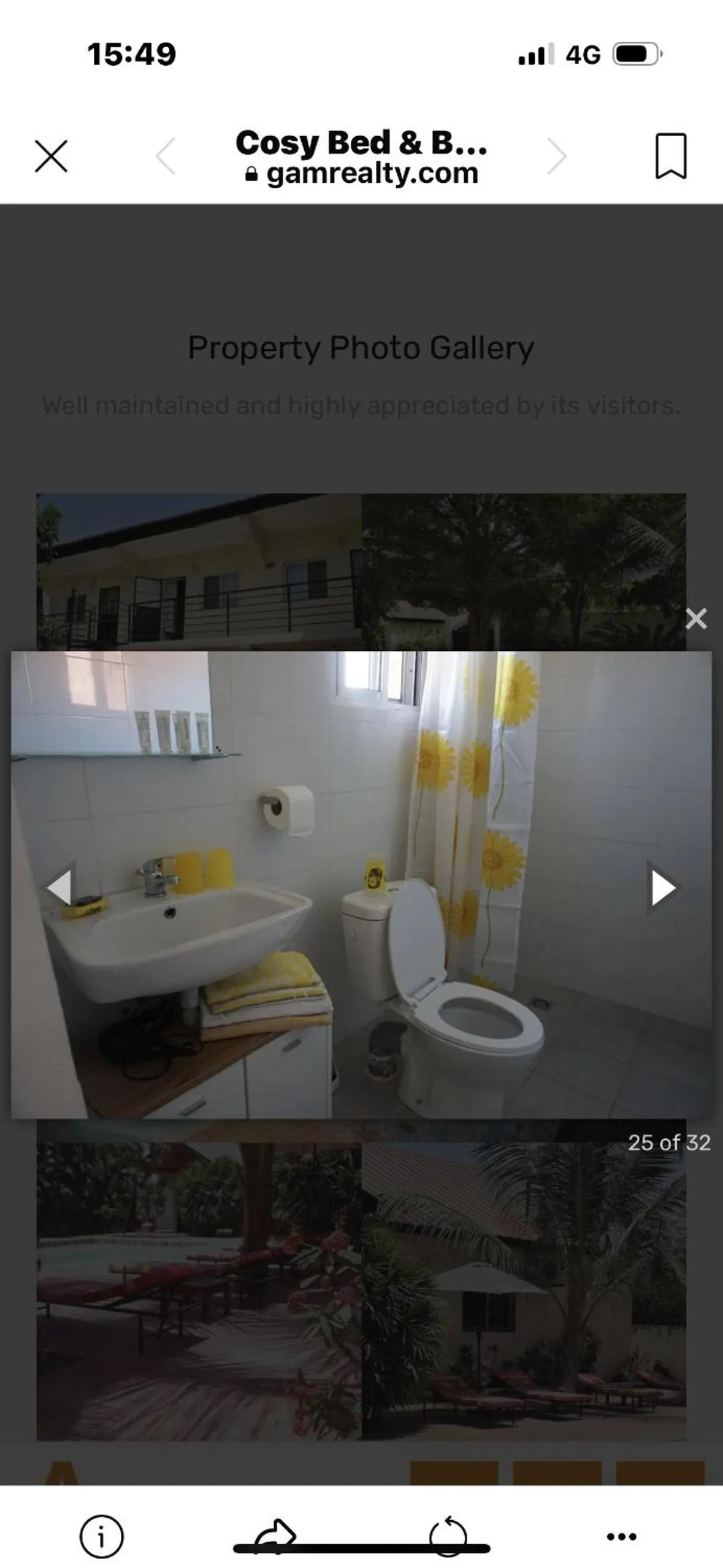Tap the padlock icon next to gamrealty.com
Image resolution: width=723 pixels, height=1568 pixels.
251,175
